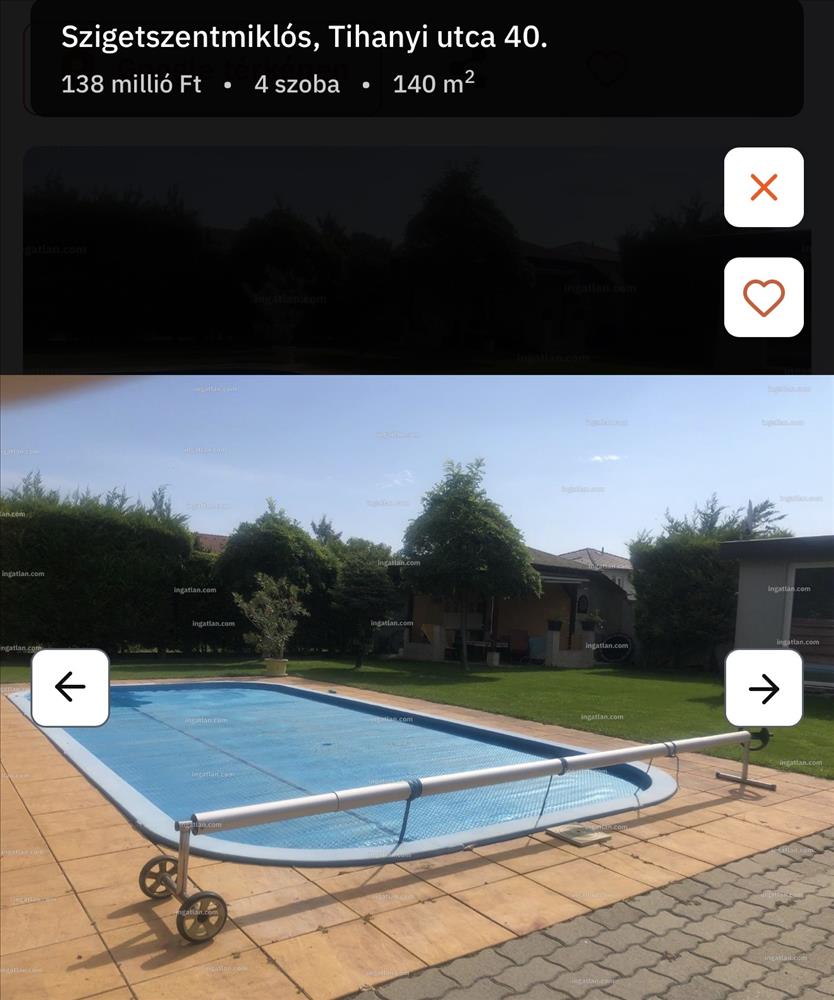Close the photo gallery viewer

(763, 187)
